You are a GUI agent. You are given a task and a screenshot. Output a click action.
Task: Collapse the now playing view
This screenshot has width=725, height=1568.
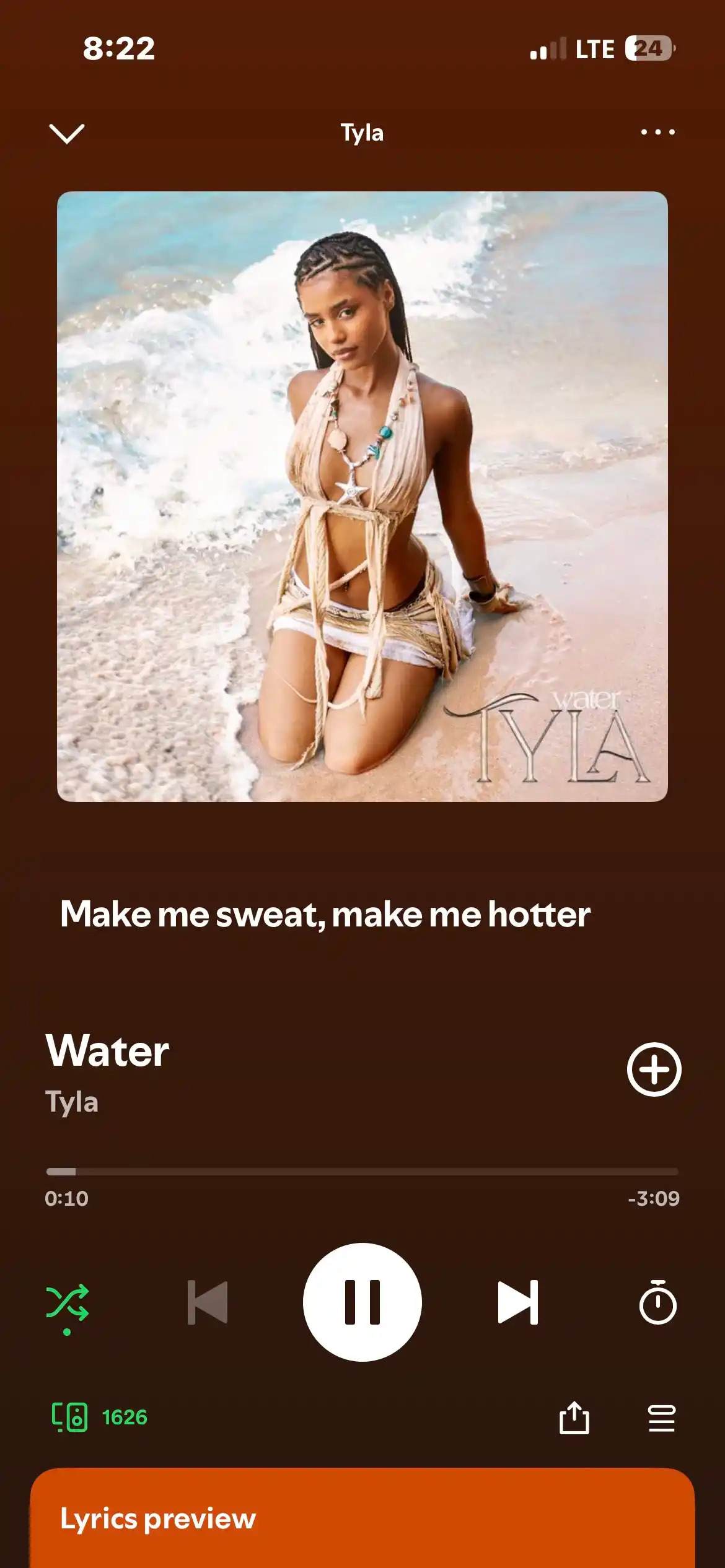(66, 133)
